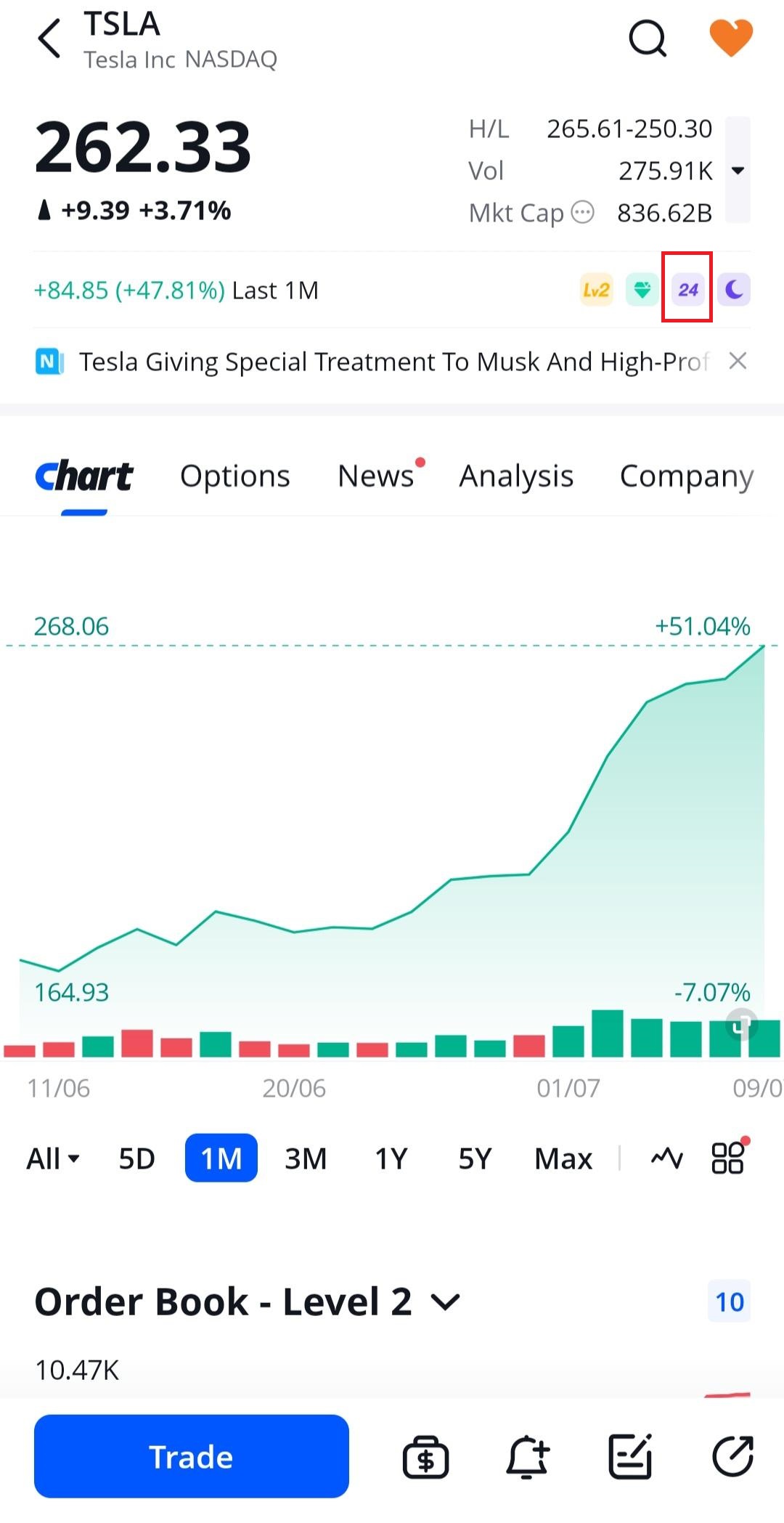The height and width of the screenshot is (1523, 784).
Task: View the Company tab
Action: point(686,476)
